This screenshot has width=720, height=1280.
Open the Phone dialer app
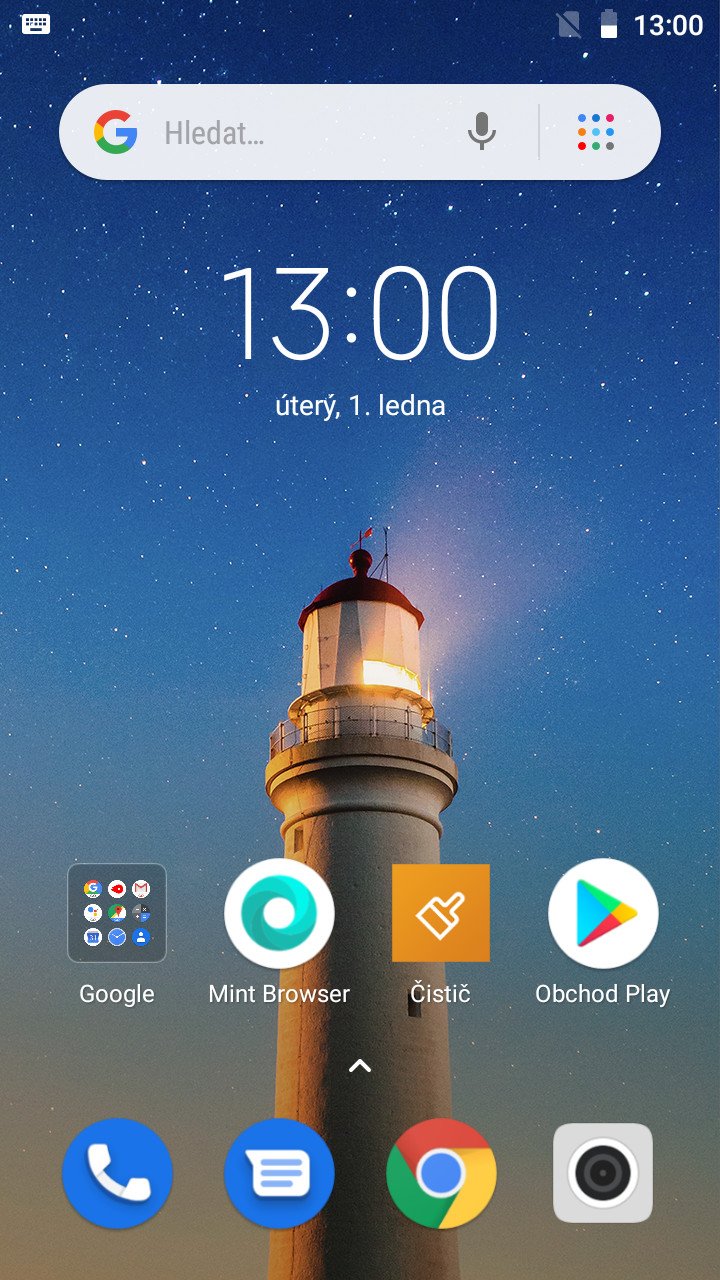pos(117,1173)
